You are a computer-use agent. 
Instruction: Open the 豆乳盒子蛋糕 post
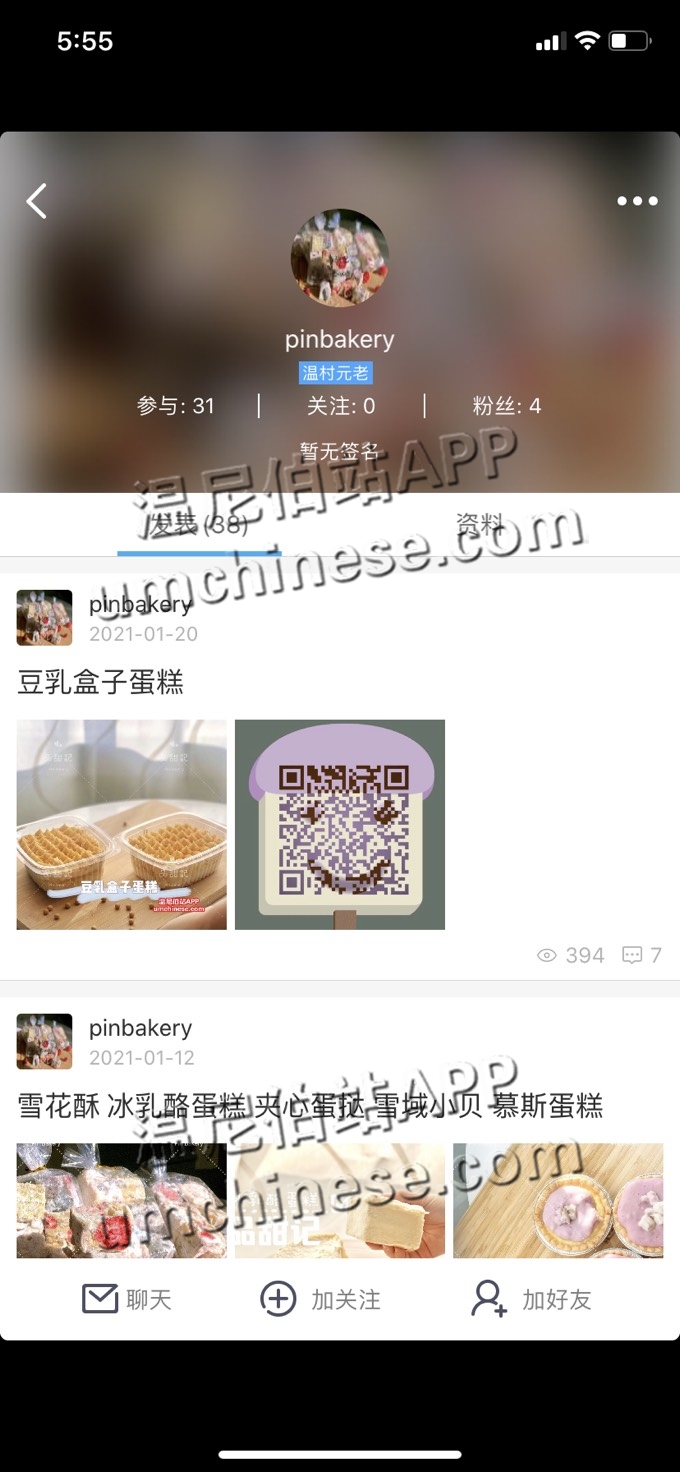coord(101,683)
